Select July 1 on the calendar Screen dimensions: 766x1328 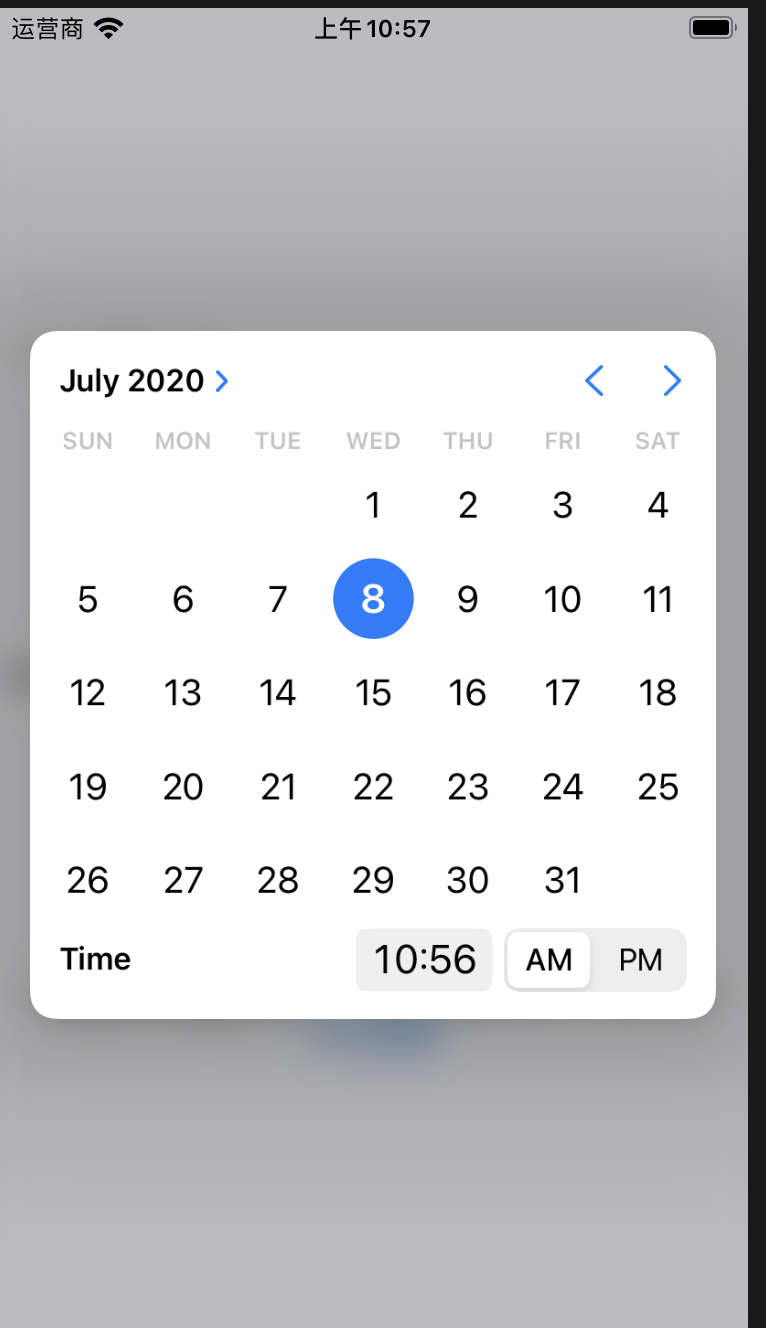373,506
